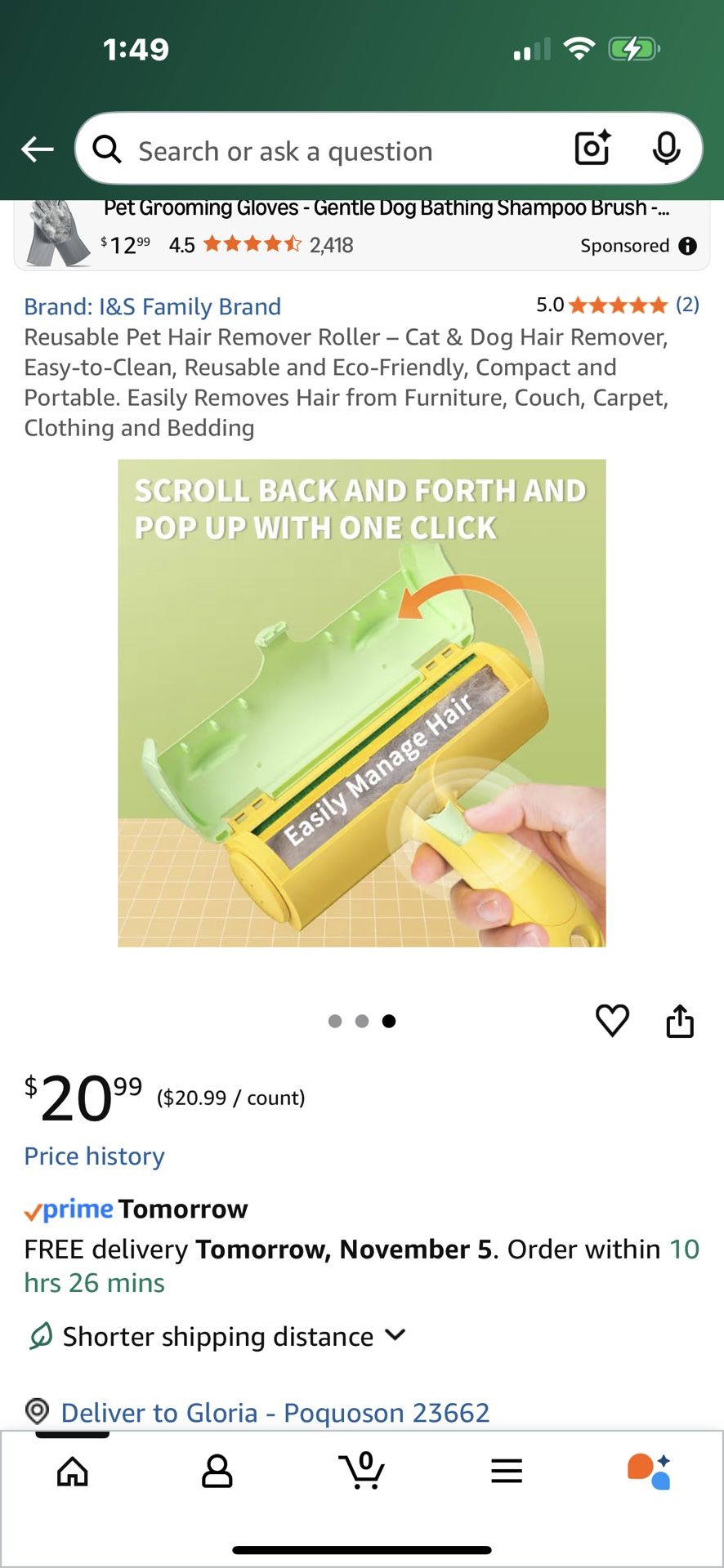
Task: Tap the camera icon for visual search
Action: [x=591, y=149]
